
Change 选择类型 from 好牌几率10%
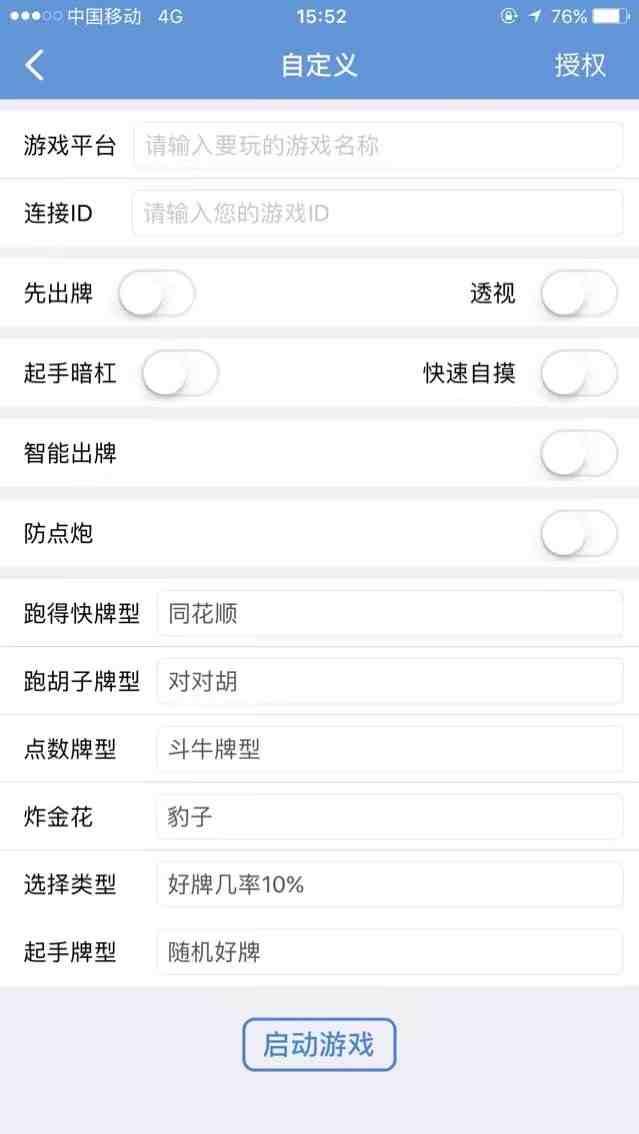[x=390, y=884]
